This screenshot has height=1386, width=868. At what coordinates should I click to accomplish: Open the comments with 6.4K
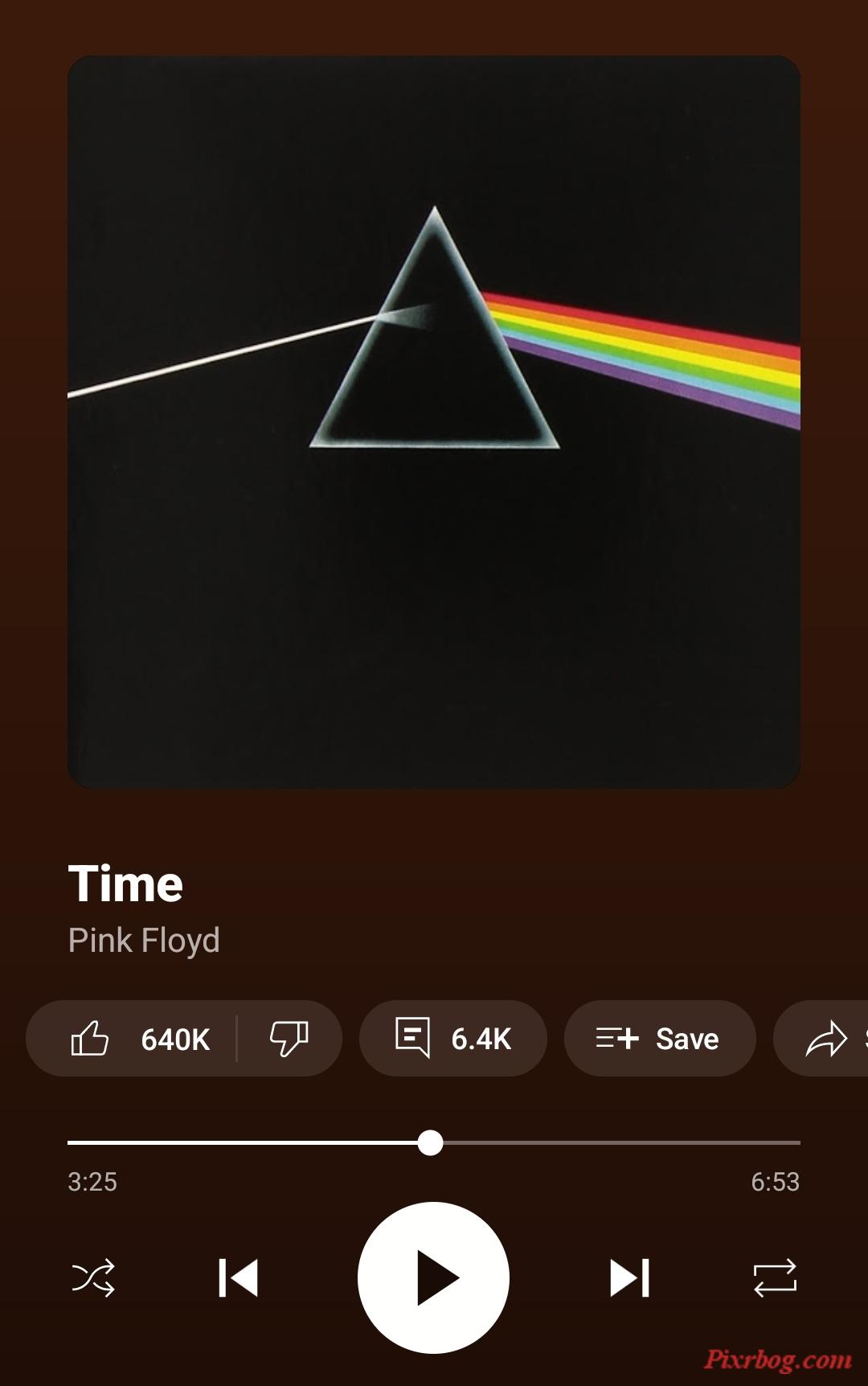452,1039
